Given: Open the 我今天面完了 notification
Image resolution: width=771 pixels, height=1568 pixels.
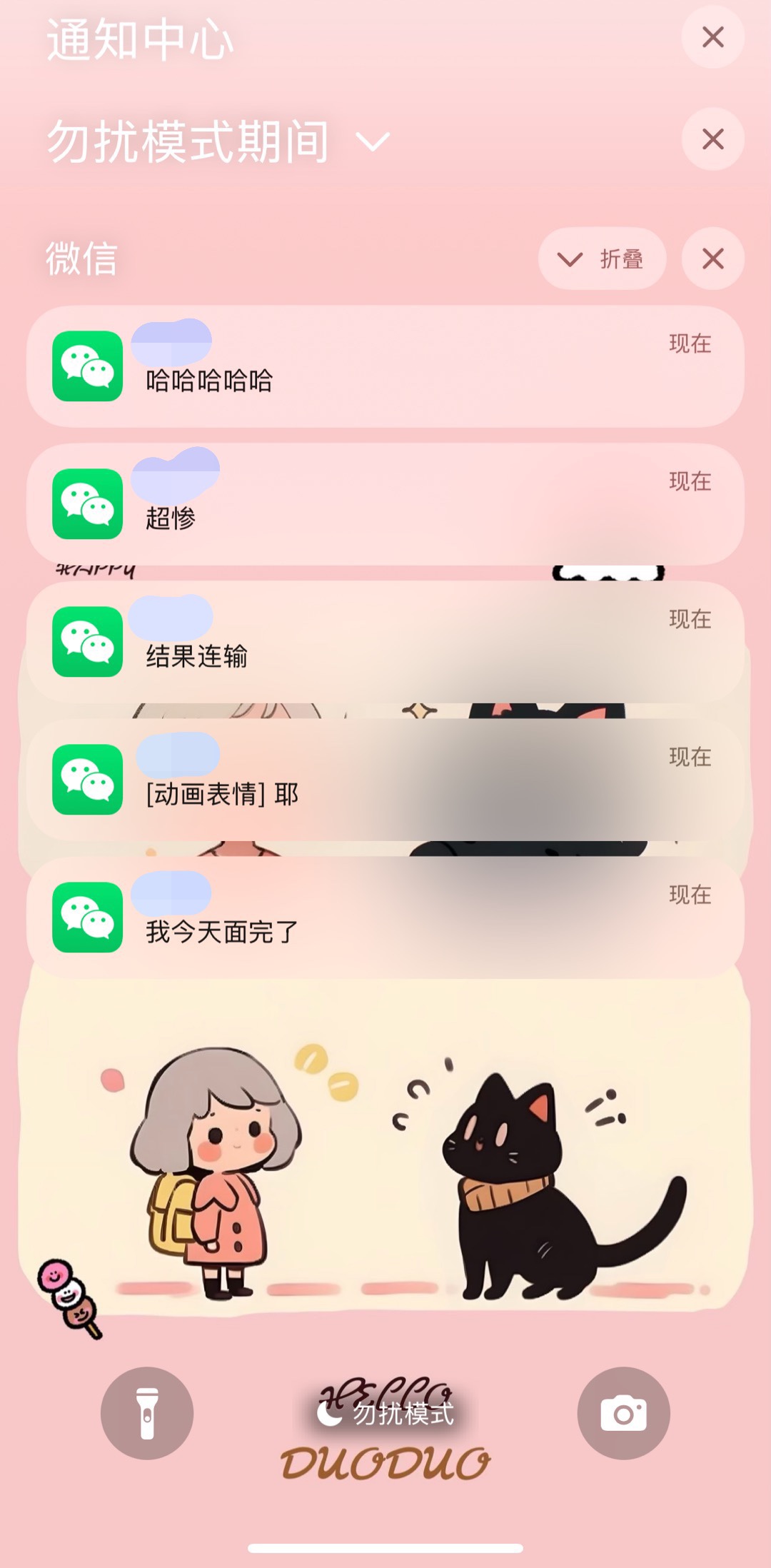Looking at the screenshot, I should point(385,918).
